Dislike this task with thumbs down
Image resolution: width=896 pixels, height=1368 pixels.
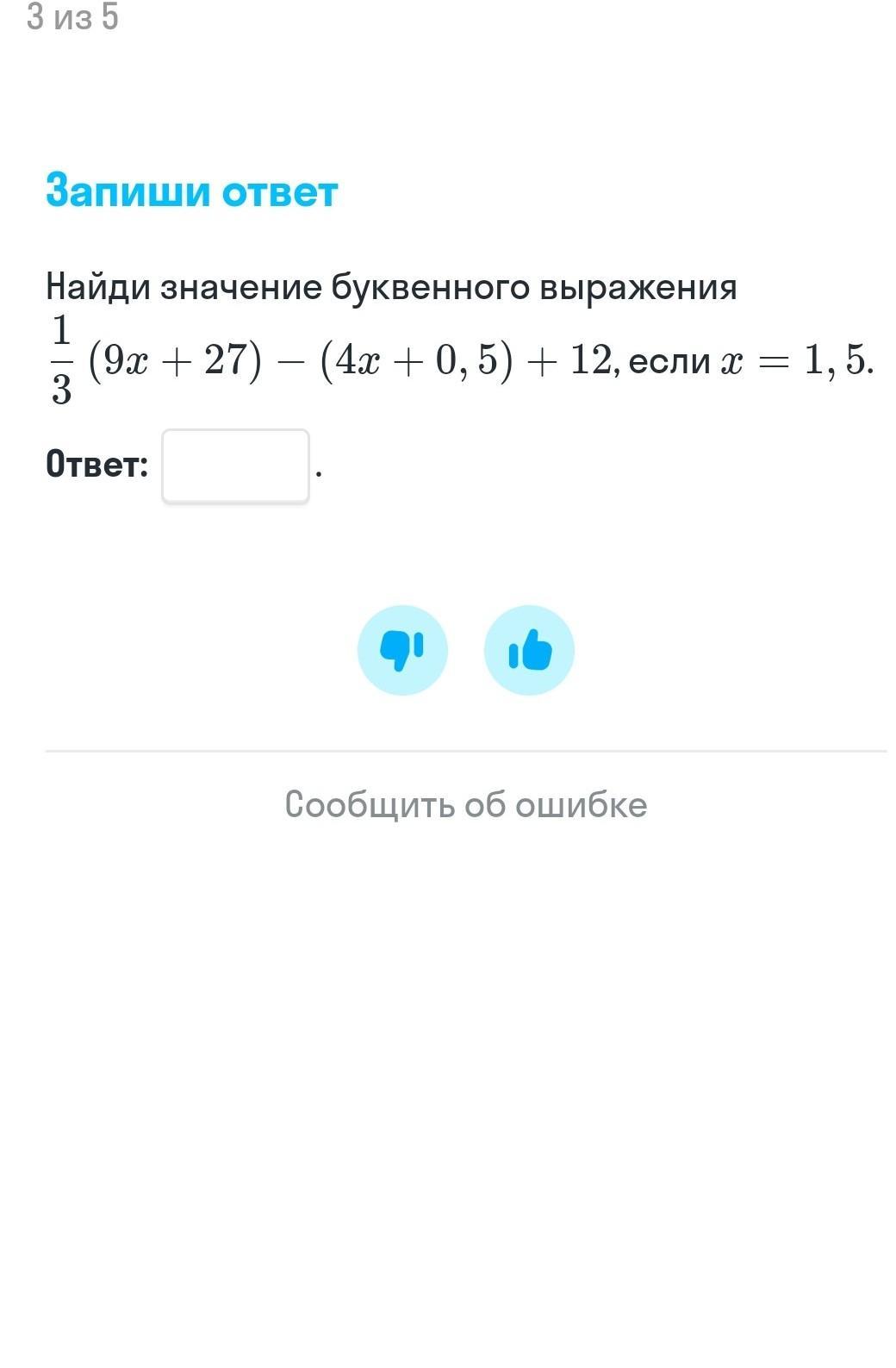click(x=402, y=650)
